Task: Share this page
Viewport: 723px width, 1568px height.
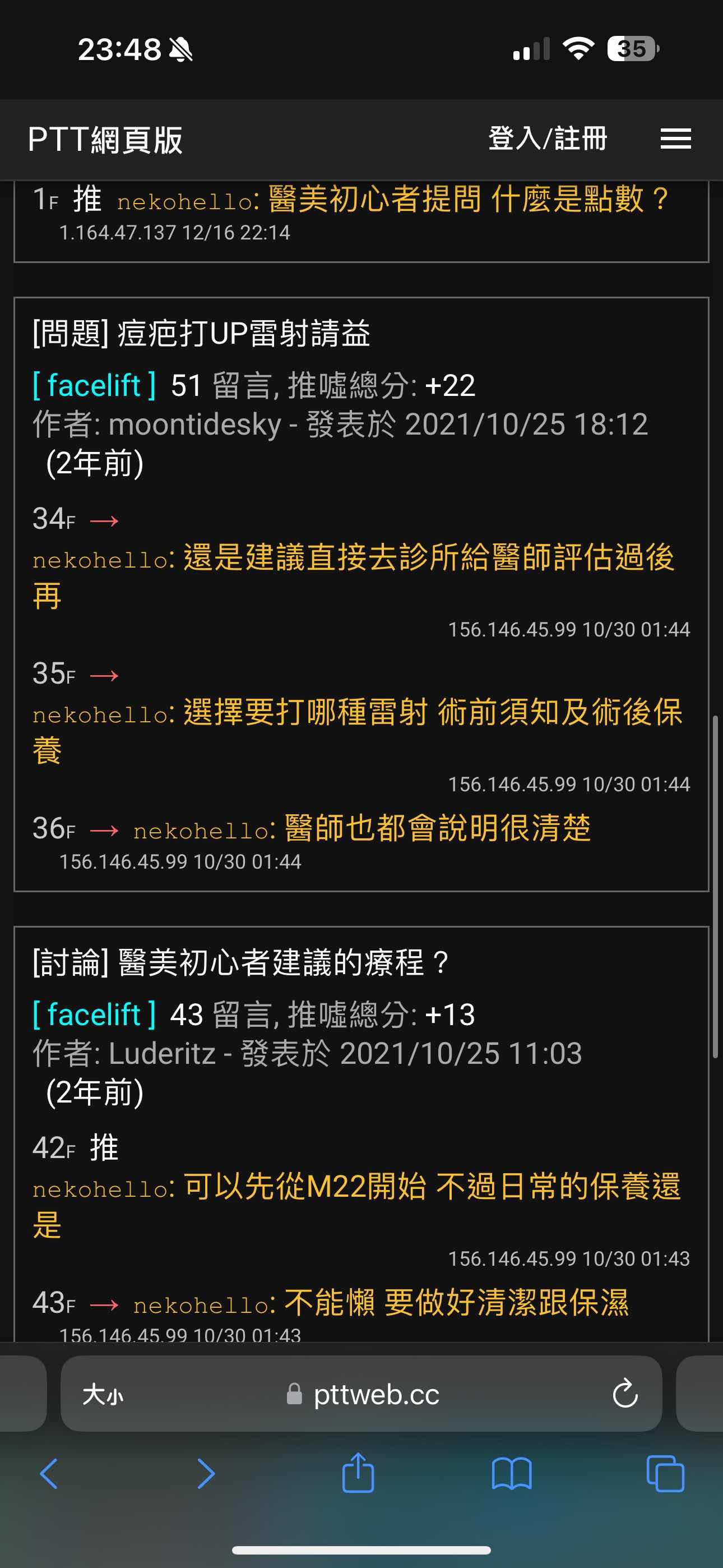Action: [x=358, y=1473]
